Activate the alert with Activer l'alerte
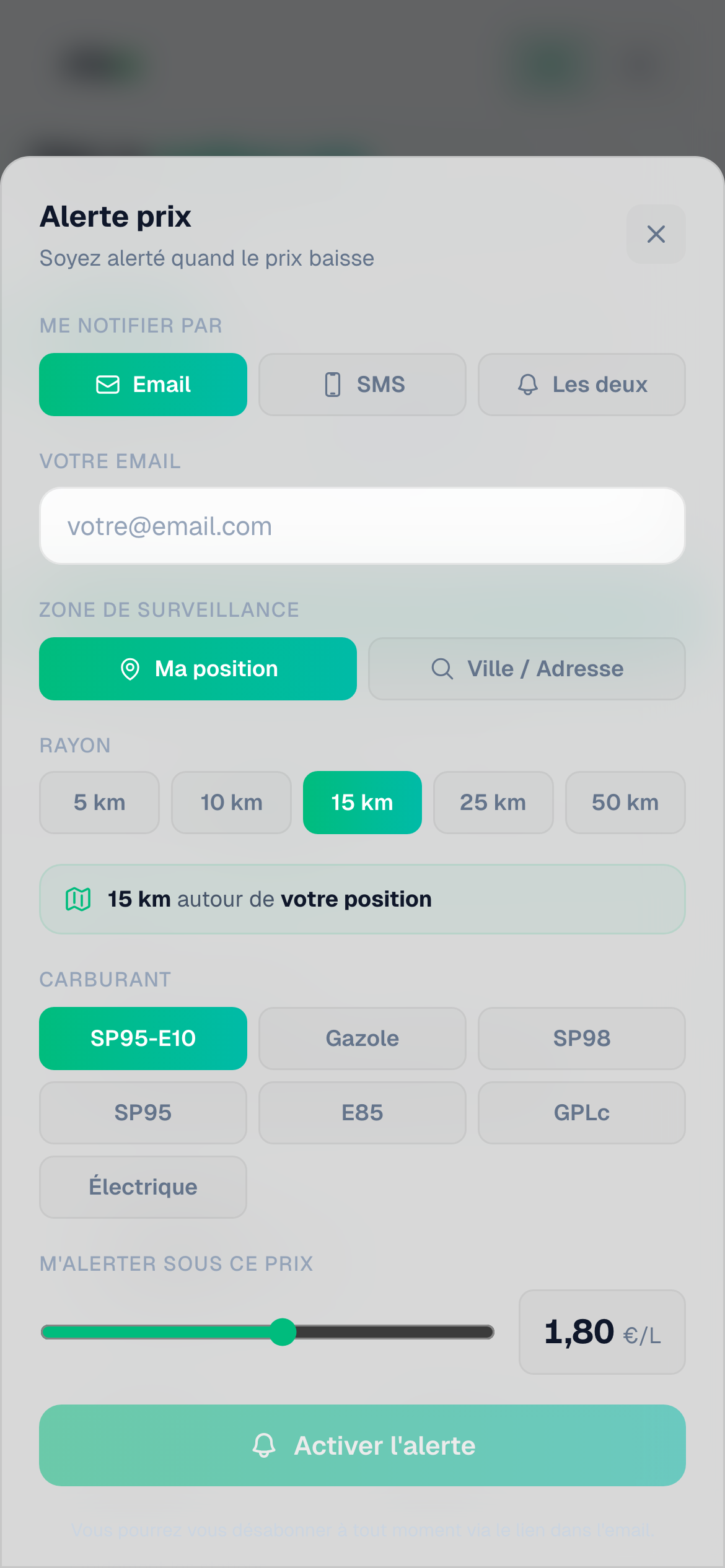725x1568 pixels. pos(362,1445)
